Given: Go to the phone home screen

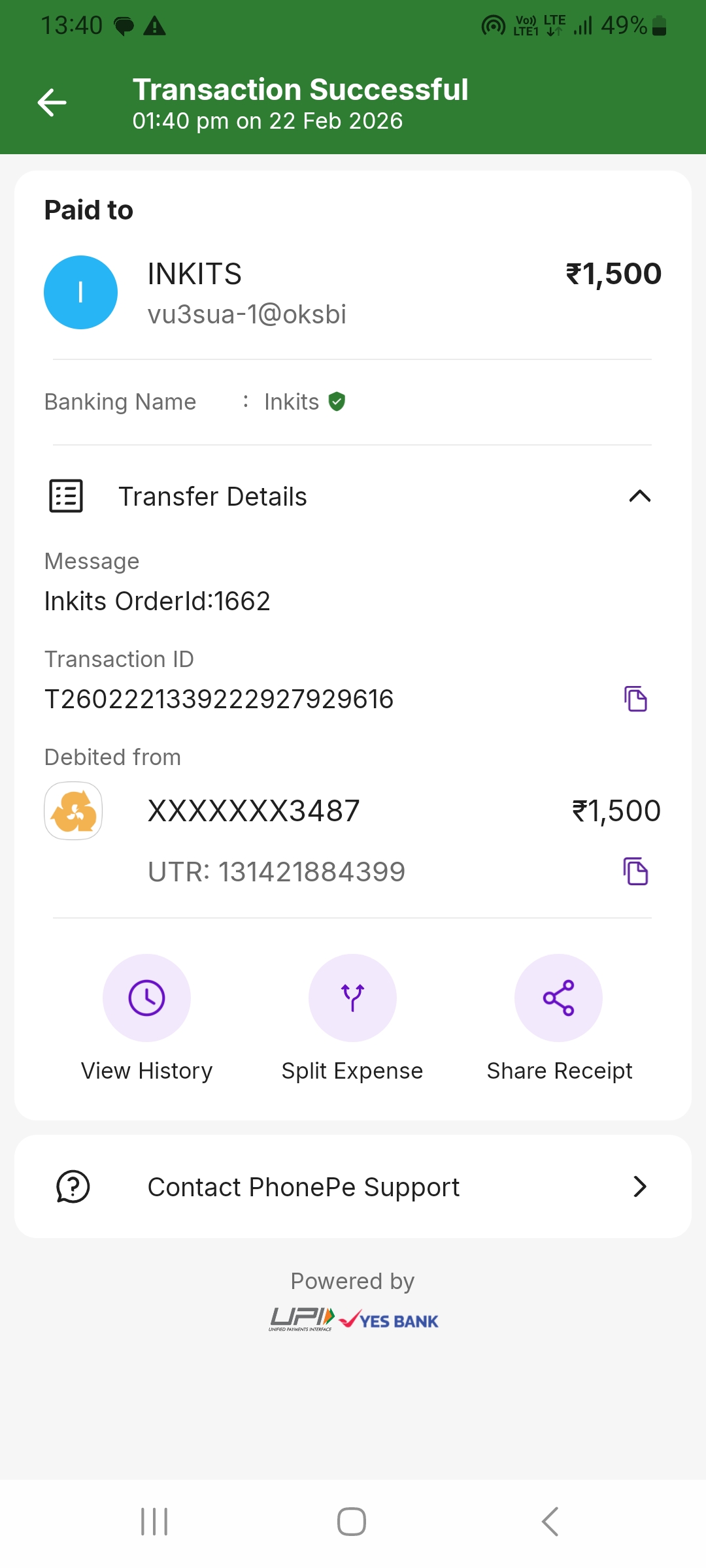Looking at the screenshot, I should (x=352, y=1522).
